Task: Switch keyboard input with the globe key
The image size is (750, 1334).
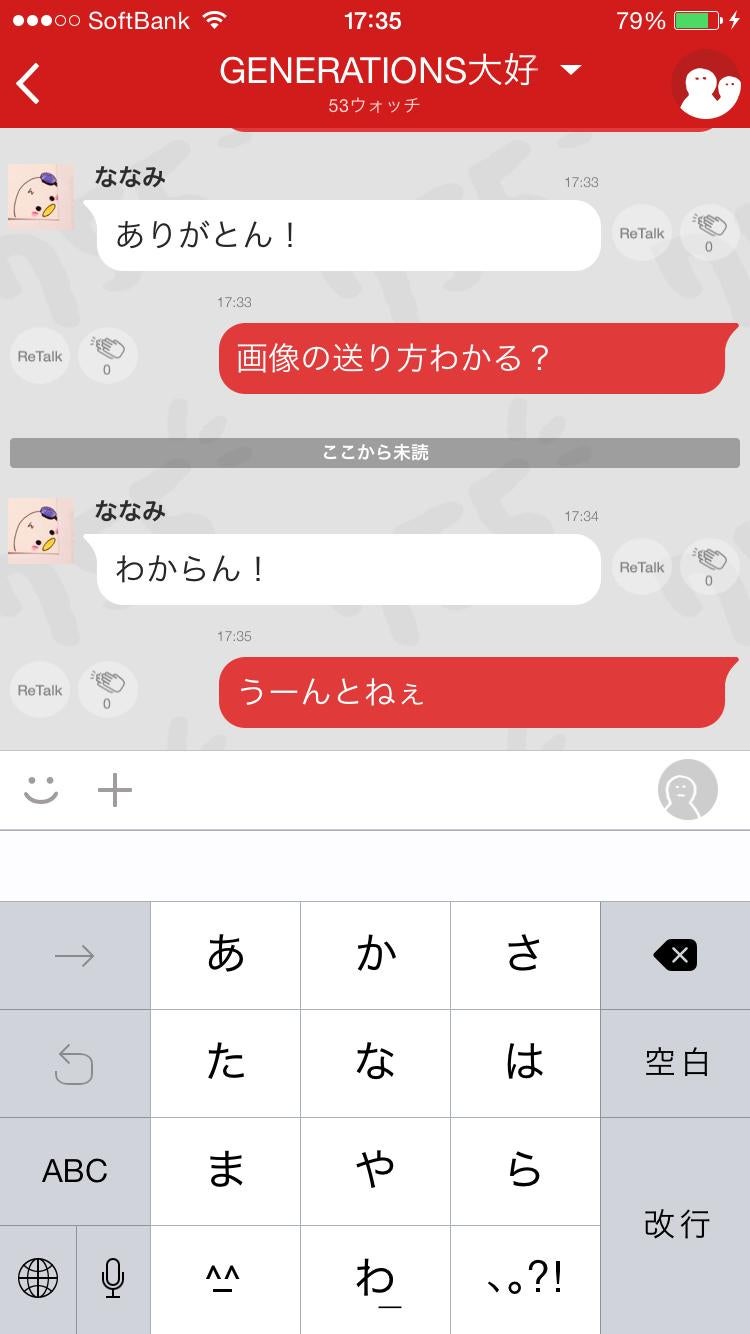Action: tap(39, 1279)
